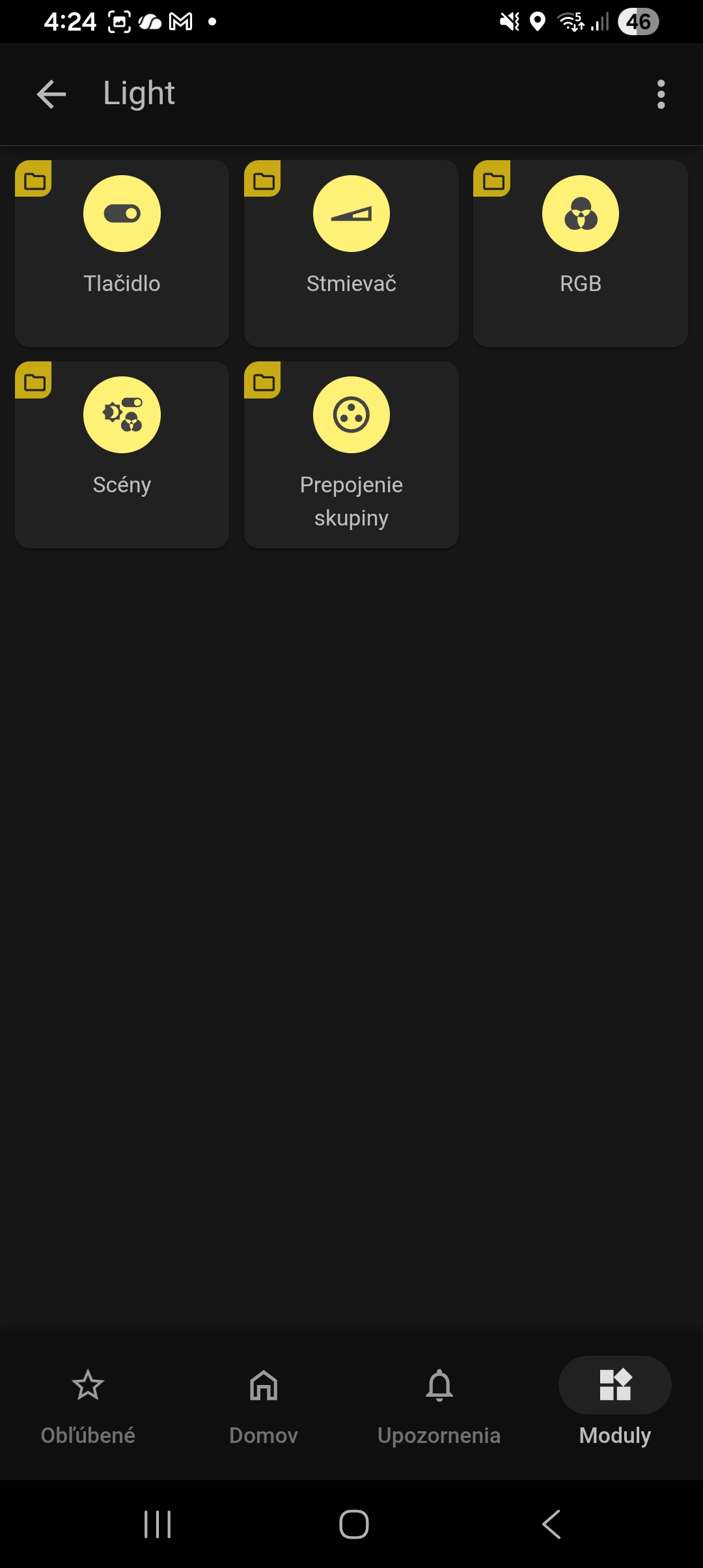Select the Moduly tab
This screenshot has height=1568, width=703.
click(614, 1407)
